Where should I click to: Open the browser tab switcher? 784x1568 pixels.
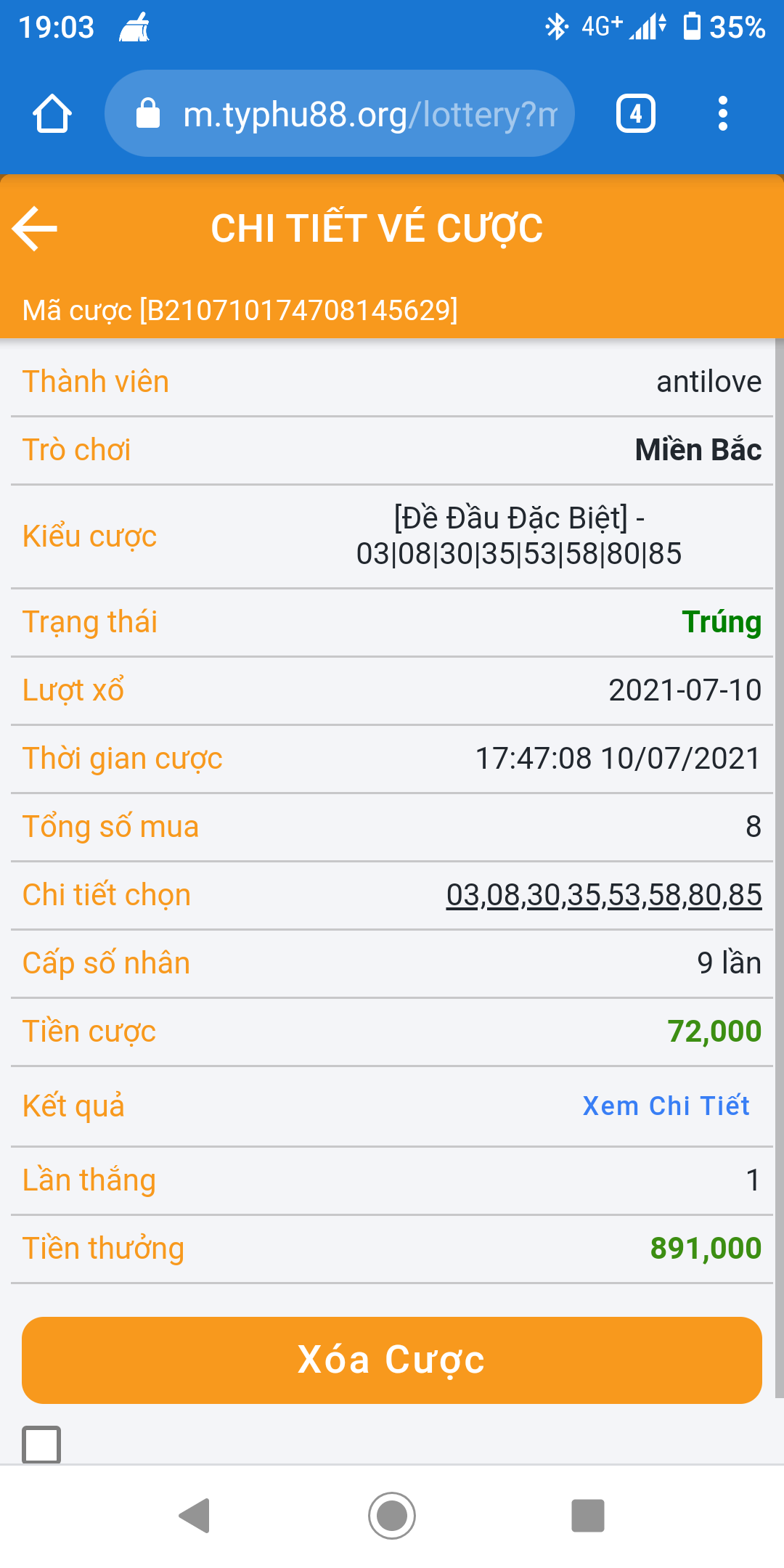(x=636, y=114)
